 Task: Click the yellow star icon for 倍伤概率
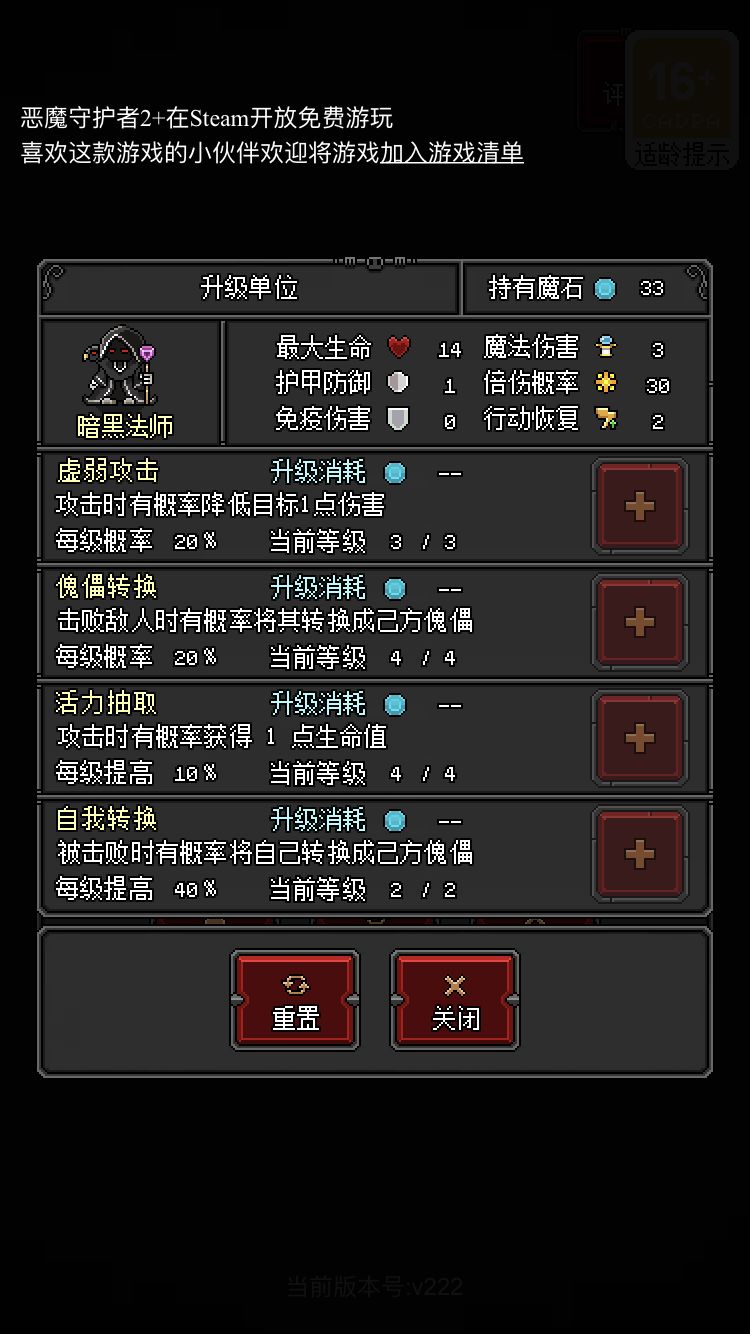(x=608, y=383)
